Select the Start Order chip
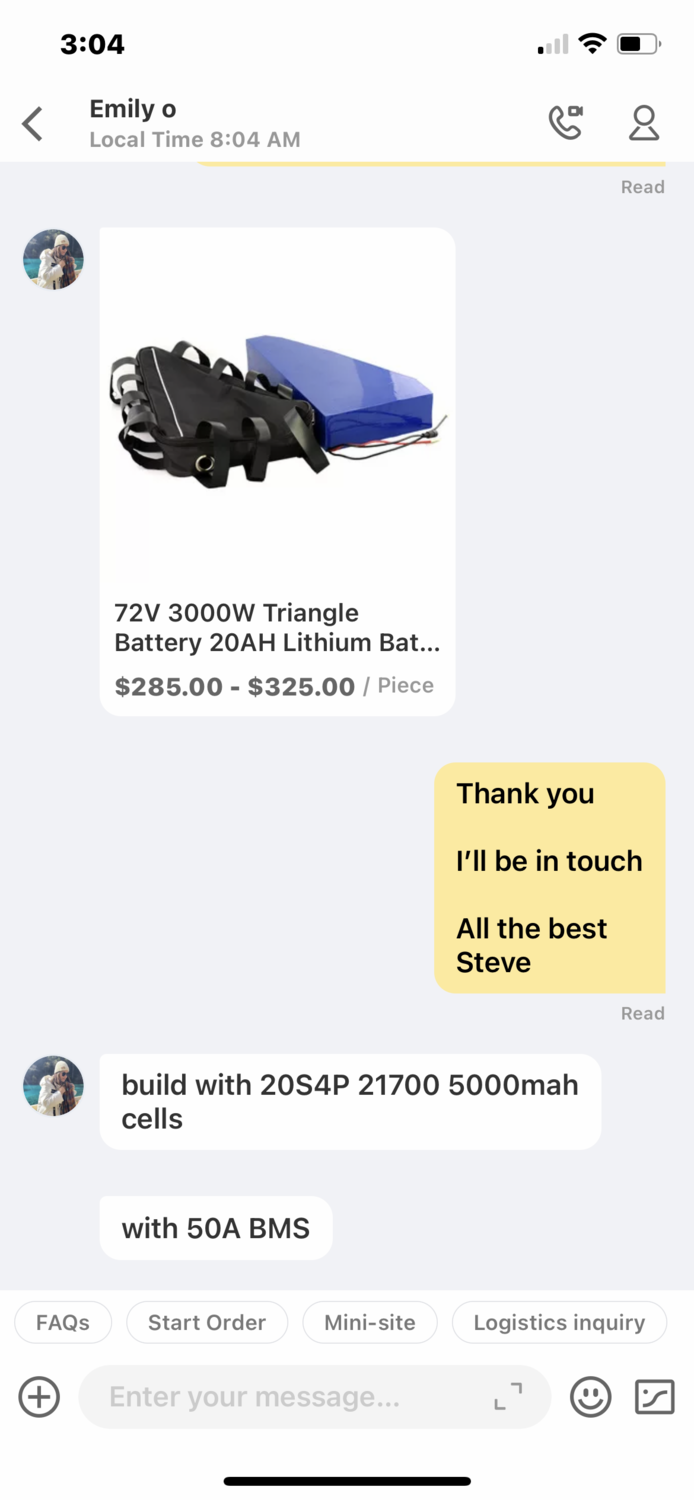The height and width of the screenshot is (1500, 694). [207, 1322]
